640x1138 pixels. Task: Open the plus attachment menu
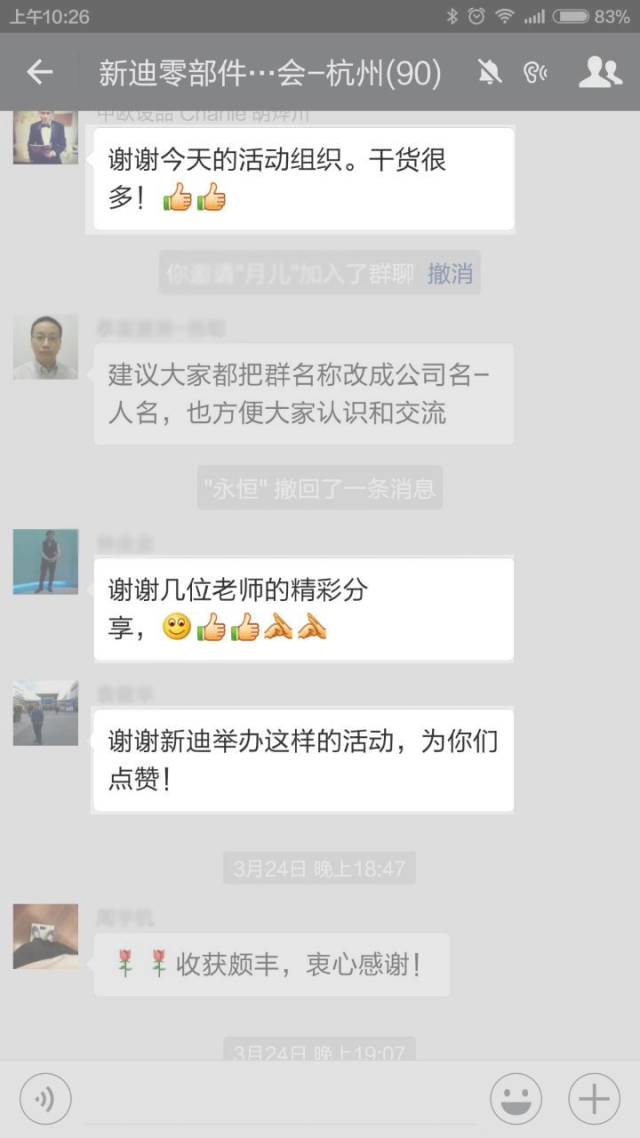click(594, 1100)
